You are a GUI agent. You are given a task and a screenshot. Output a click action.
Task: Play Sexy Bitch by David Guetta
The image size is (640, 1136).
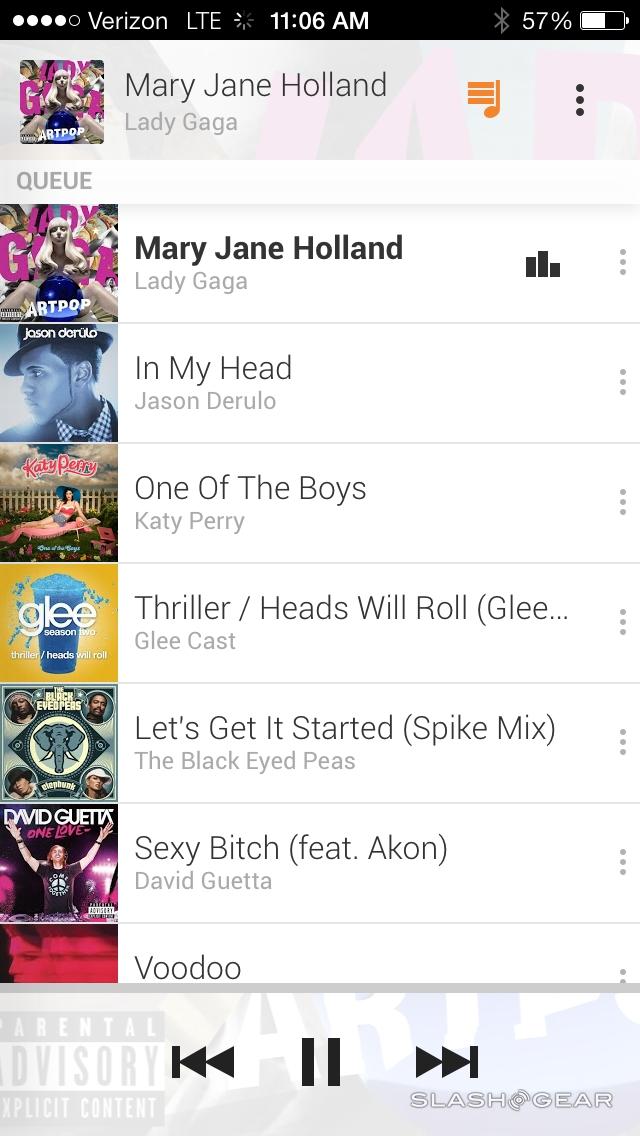[320, 863]
